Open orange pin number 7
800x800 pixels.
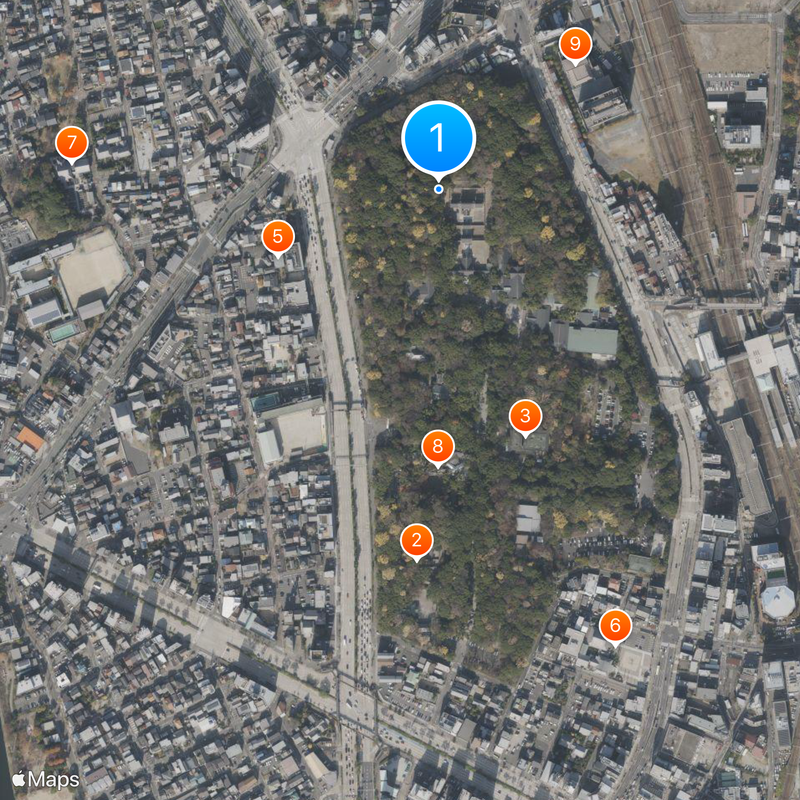(72, 143)
